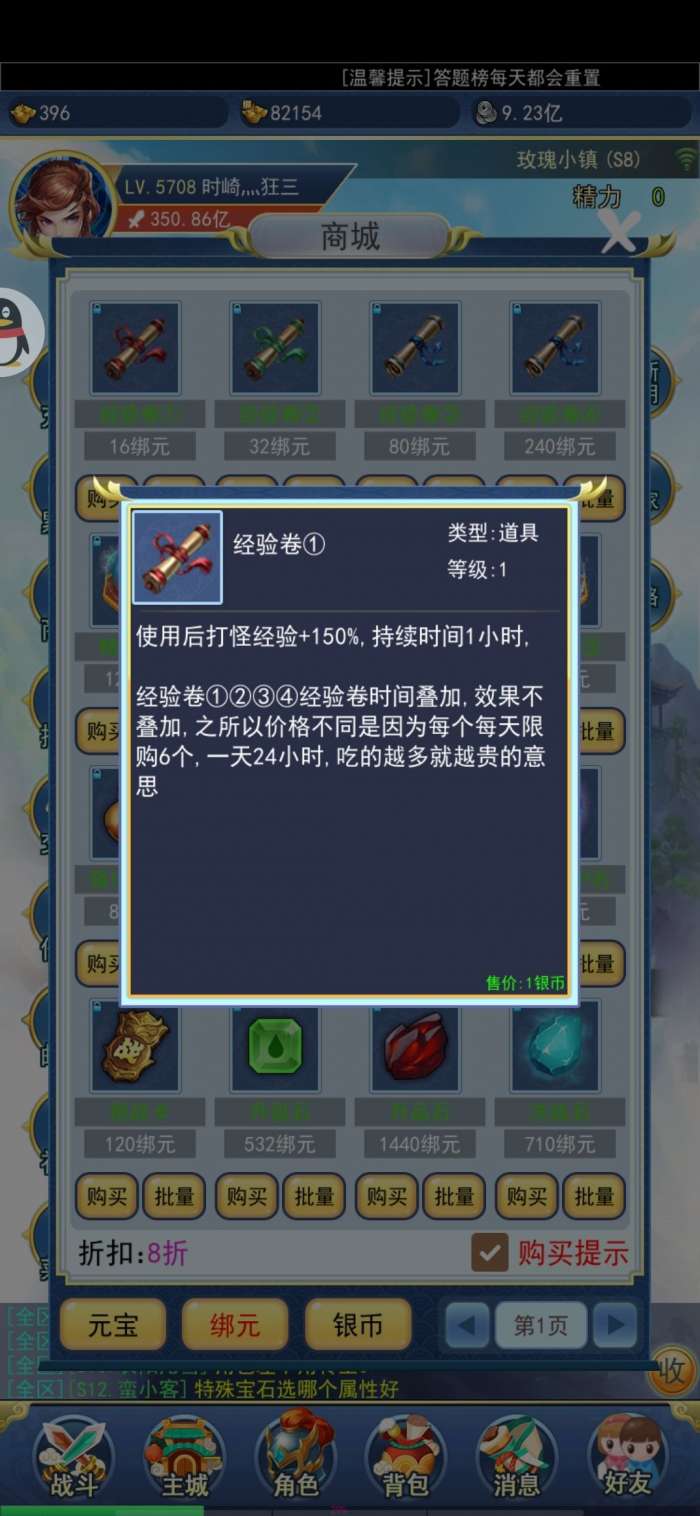Select the 32绑元 green scroll item

tap(275, 348)
